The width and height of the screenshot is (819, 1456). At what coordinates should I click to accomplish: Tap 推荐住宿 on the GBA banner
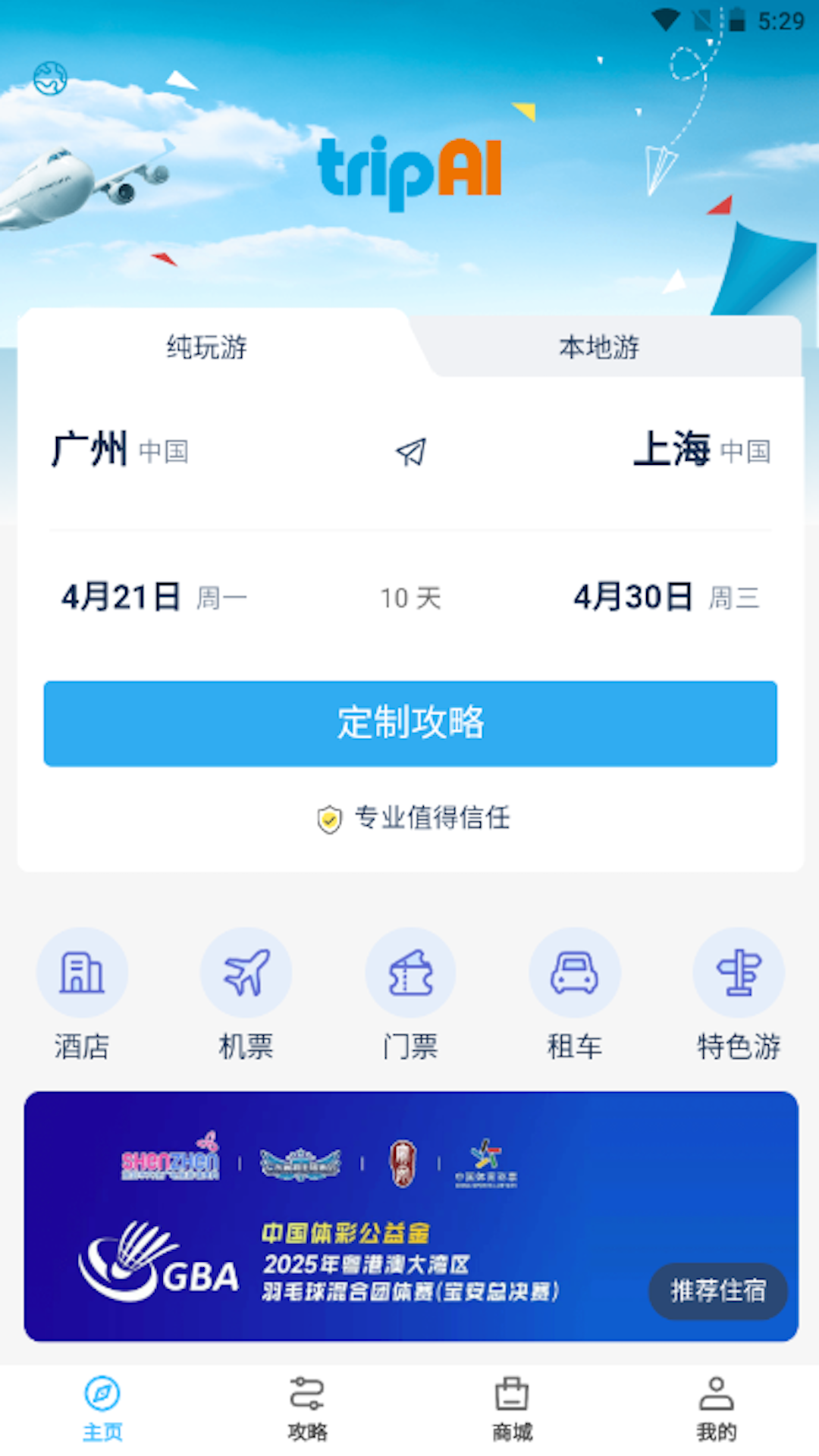(x=717, y=1291)
